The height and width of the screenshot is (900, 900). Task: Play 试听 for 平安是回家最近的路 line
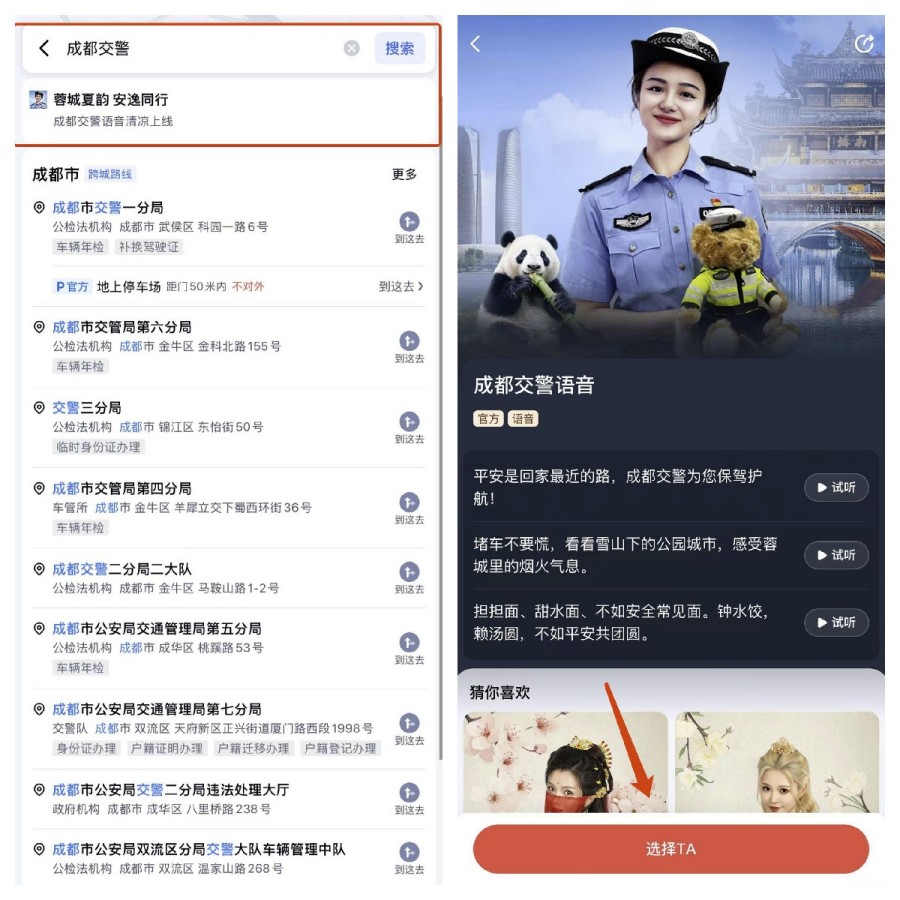coord(836,488)
